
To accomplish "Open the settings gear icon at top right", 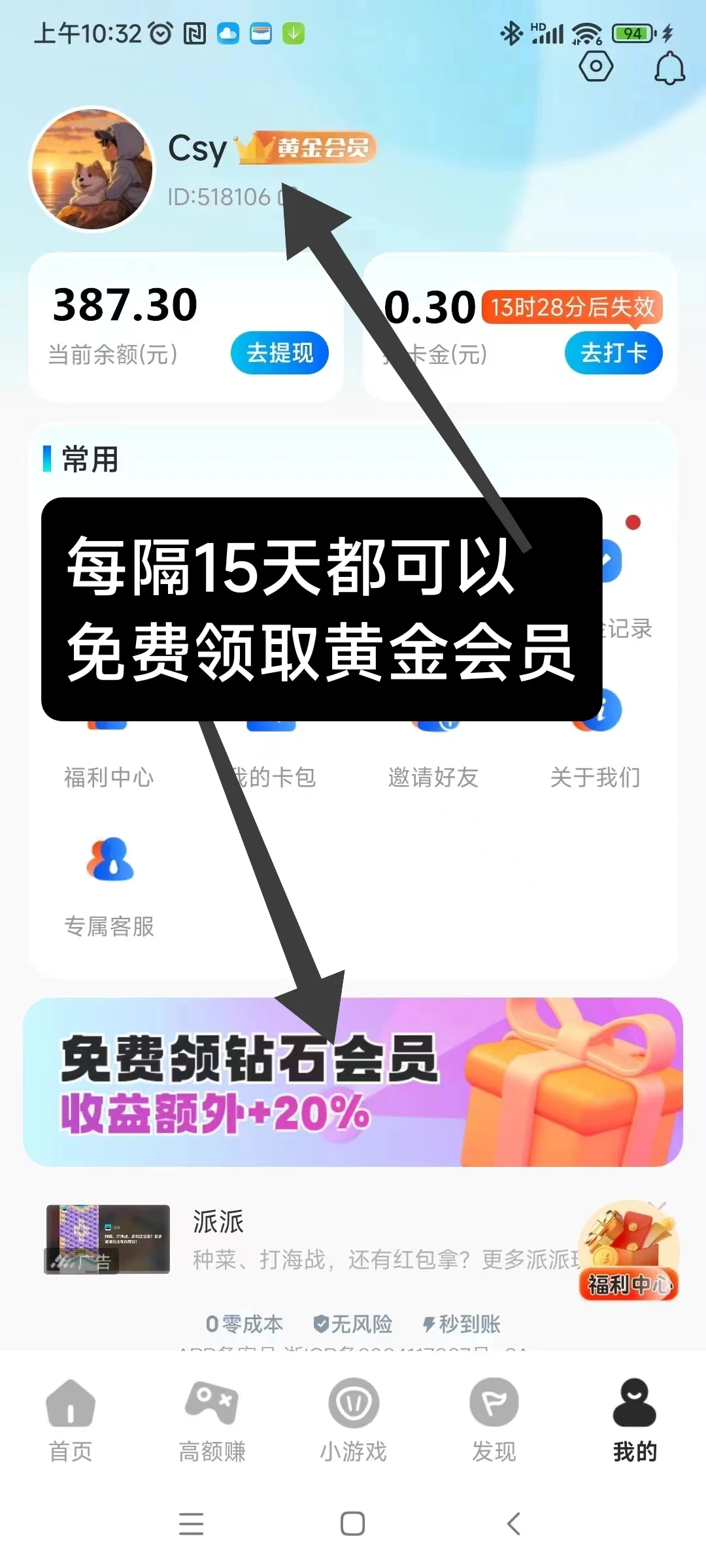I will coord(597,65).
